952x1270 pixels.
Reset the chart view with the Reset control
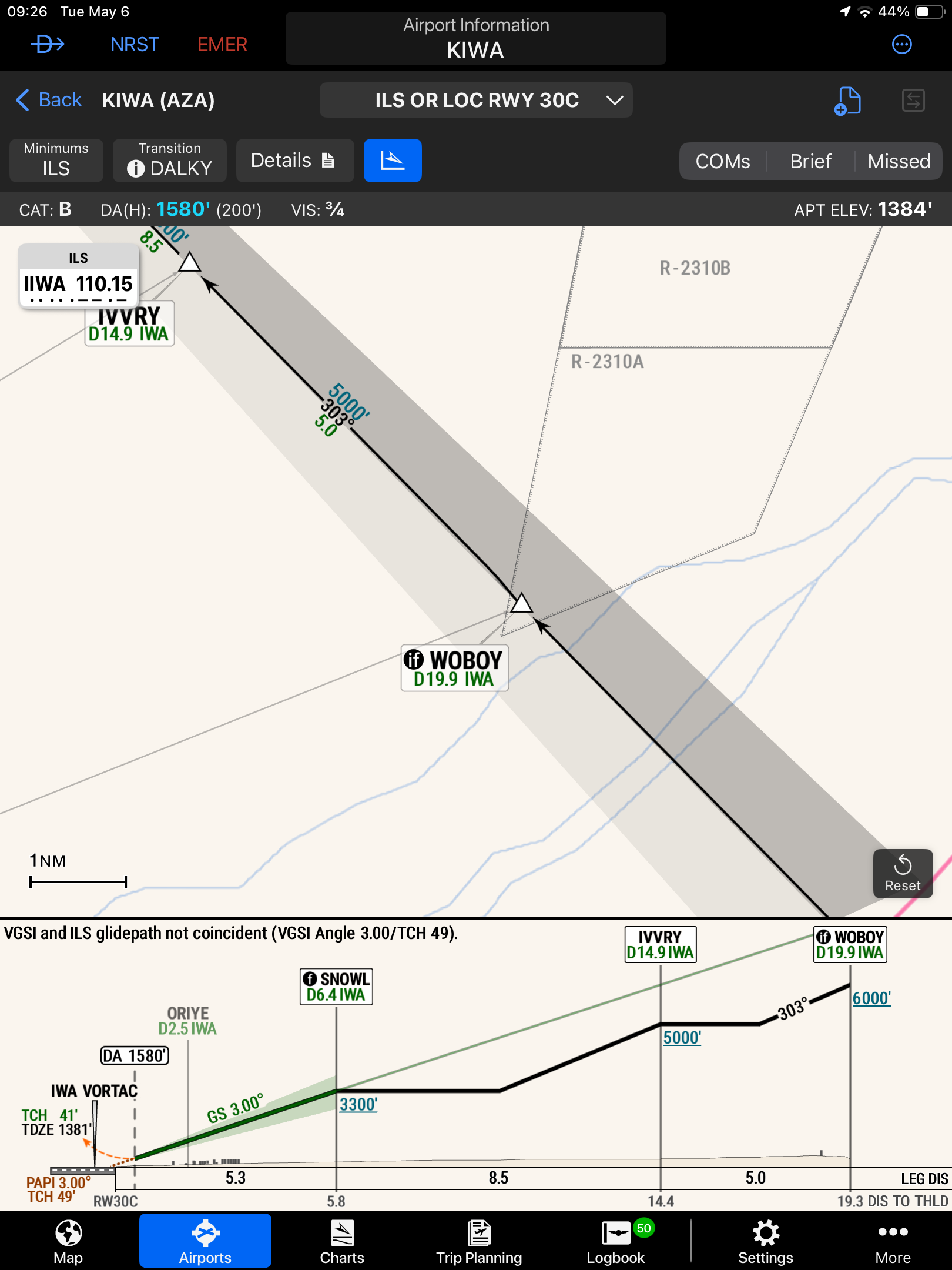903,874
